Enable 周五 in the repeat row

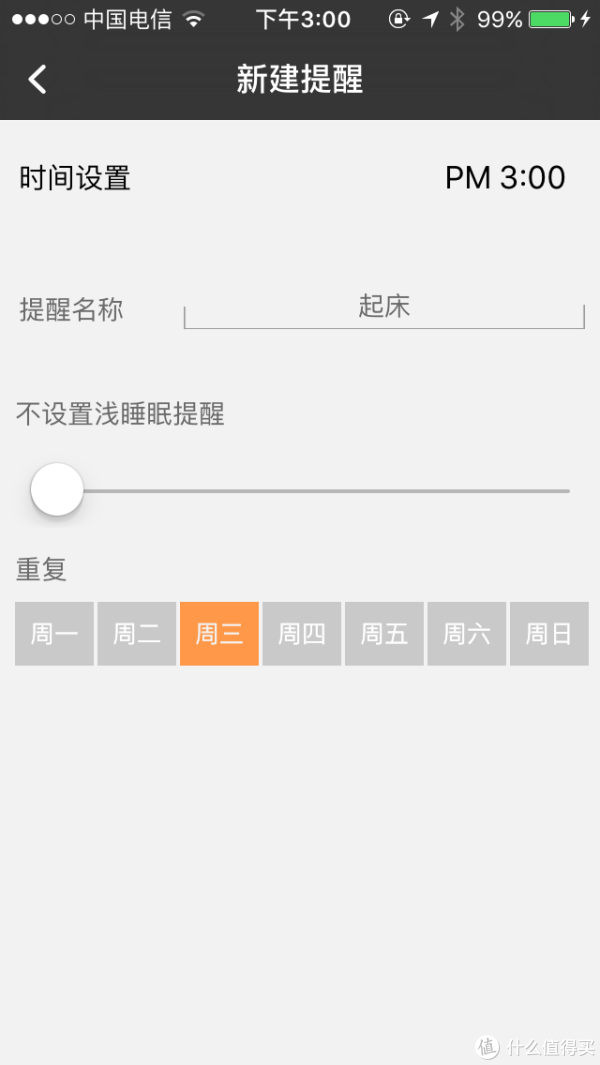coord(385,634)
